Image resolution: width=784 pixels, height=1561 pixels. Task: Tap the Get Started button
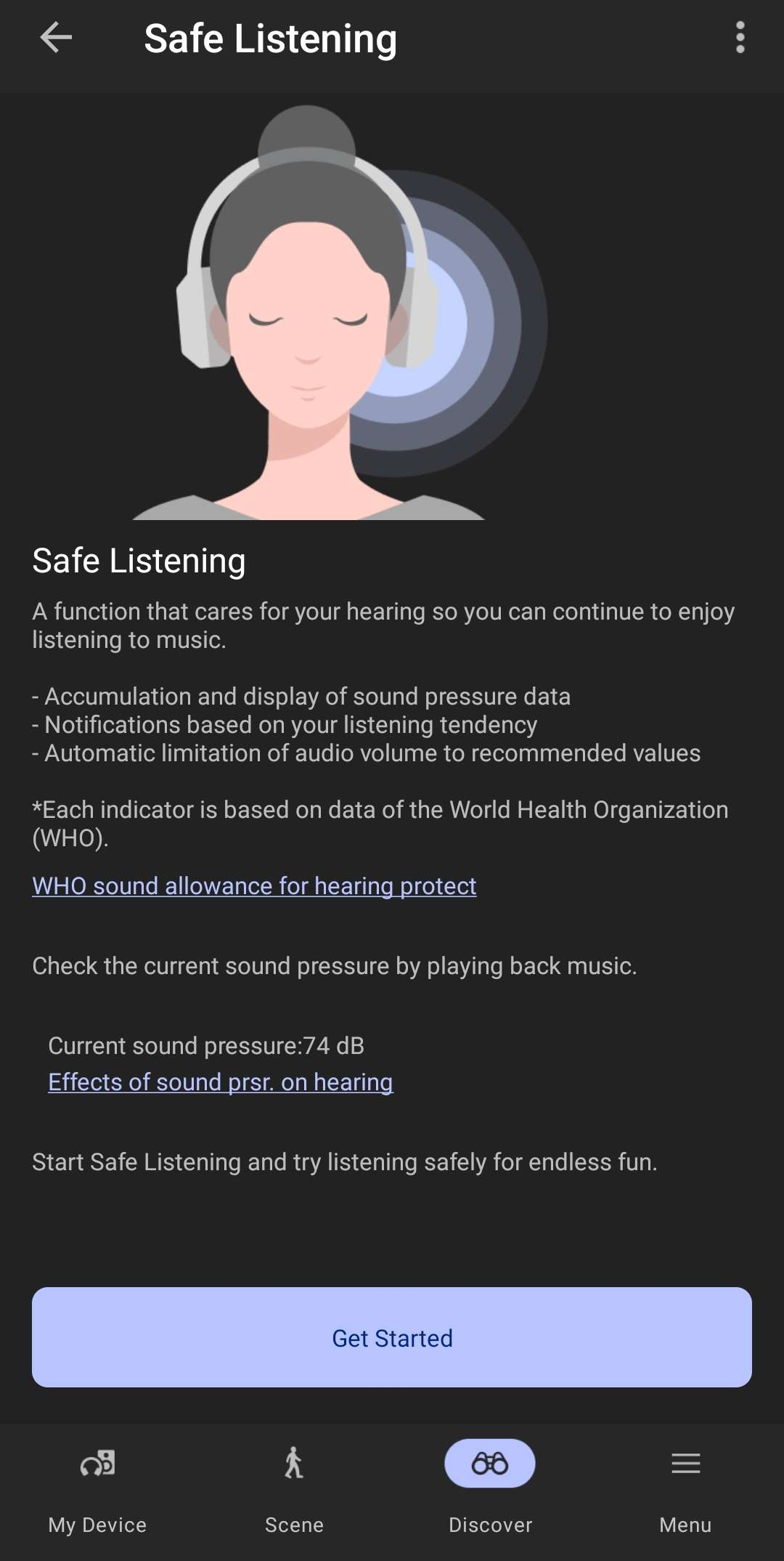coord(392,1337)
